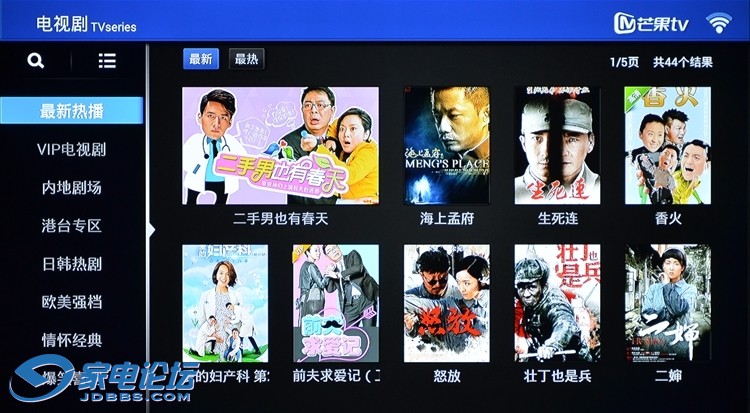This screenshot has height=413, width=750.
Task: Switch to 内地剧场 category
Action: point(72,188)
